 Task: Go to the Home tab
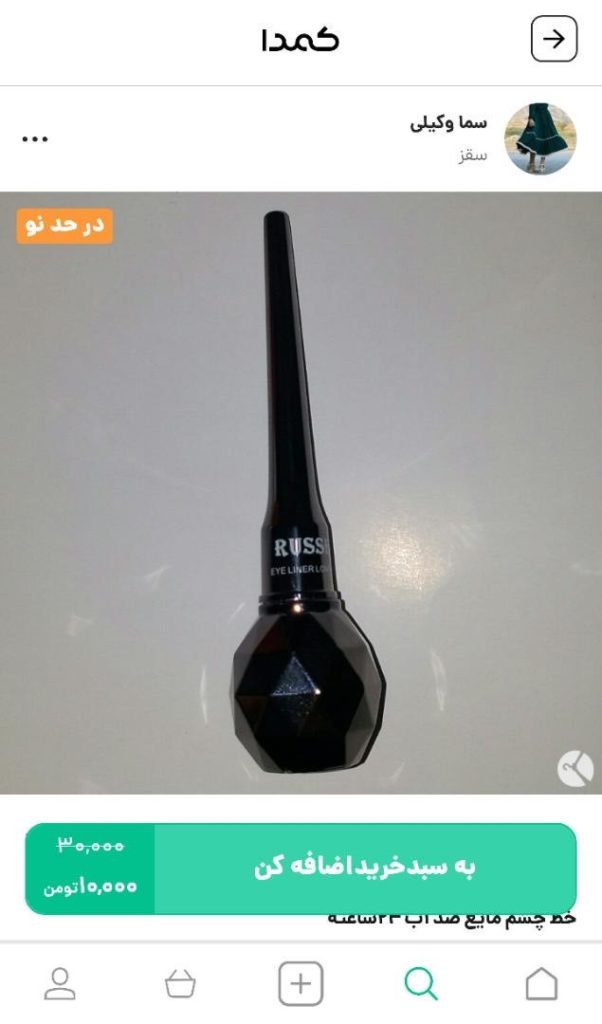541,984
